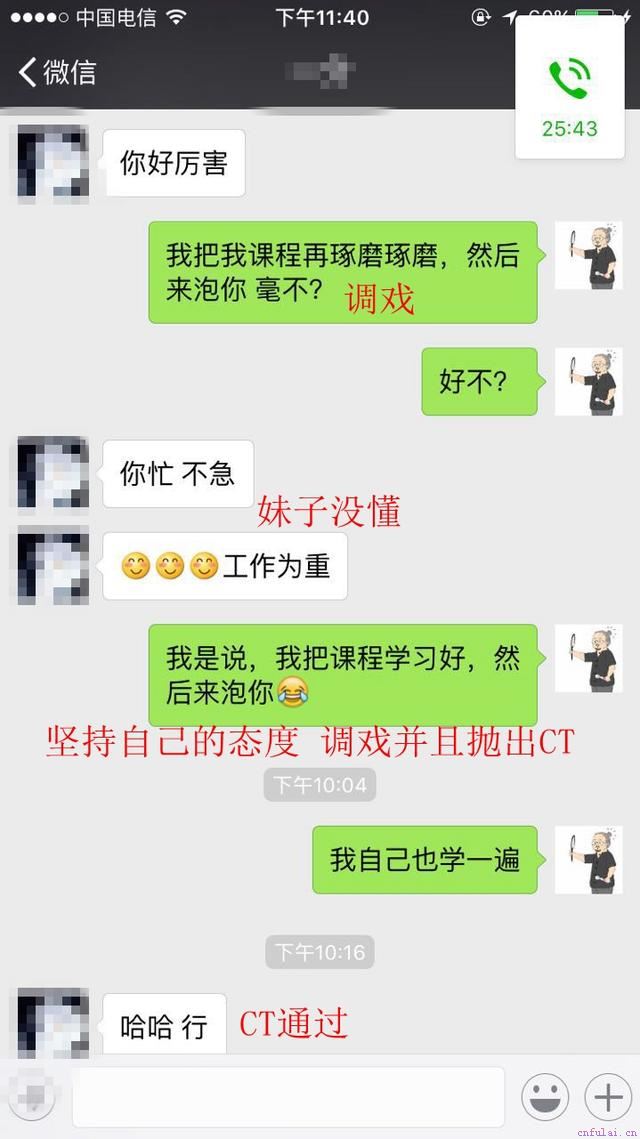Image resolution: width=640 pixels, height=1139 pixels.
Task: Focus the message text input box
Action: point(288,1097)
